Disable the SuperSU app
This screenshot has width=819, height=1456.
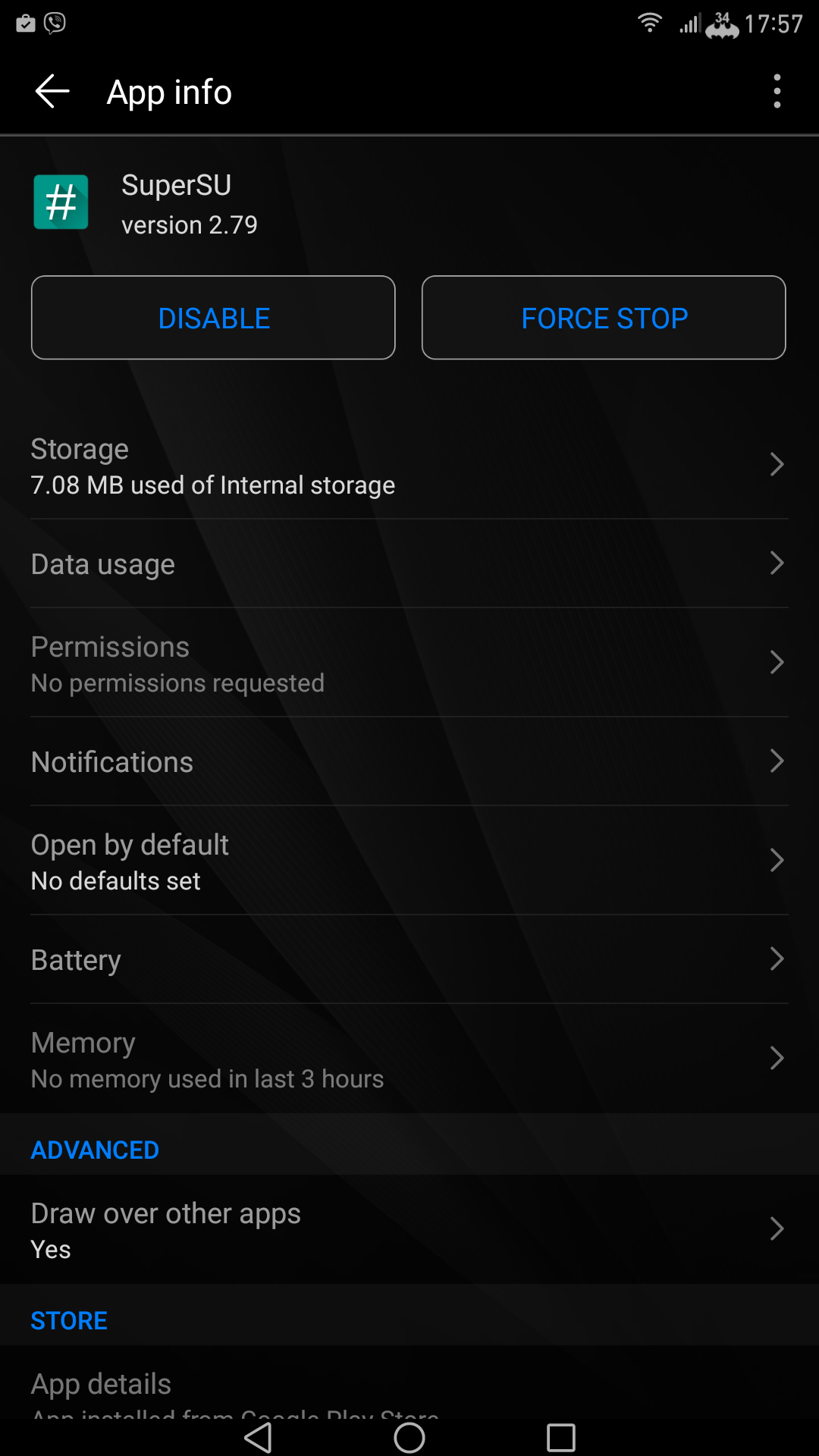pyautogui.click(x=213, y=318)
